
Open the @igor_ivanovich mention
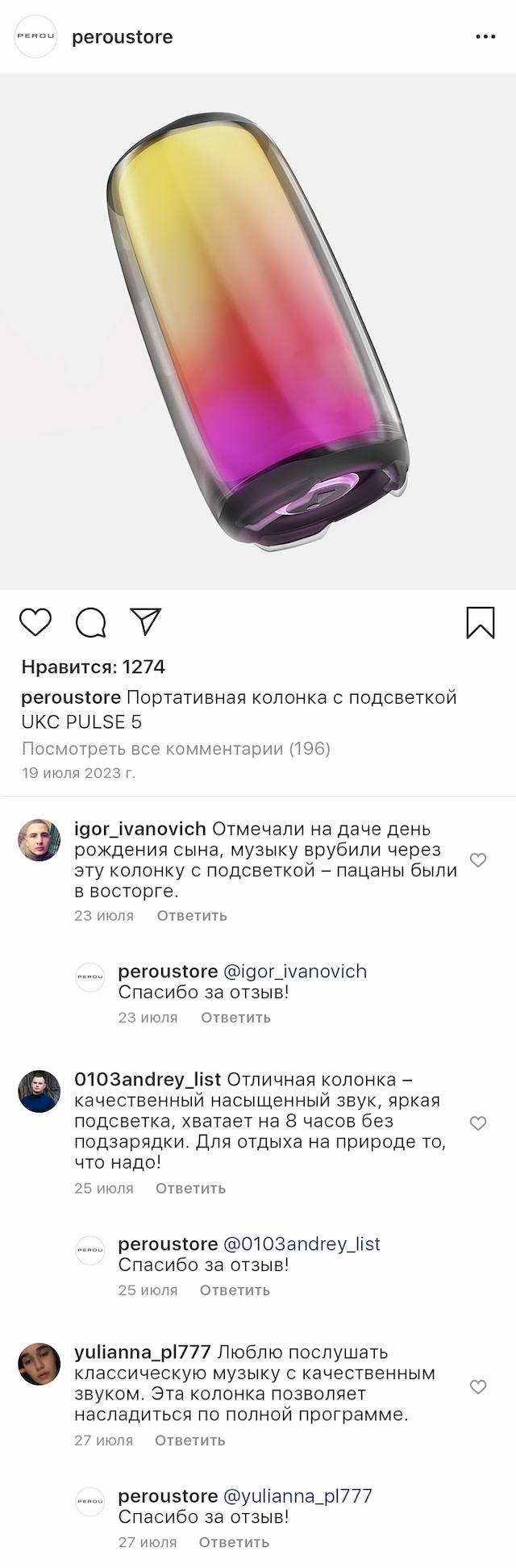point(294,971)
